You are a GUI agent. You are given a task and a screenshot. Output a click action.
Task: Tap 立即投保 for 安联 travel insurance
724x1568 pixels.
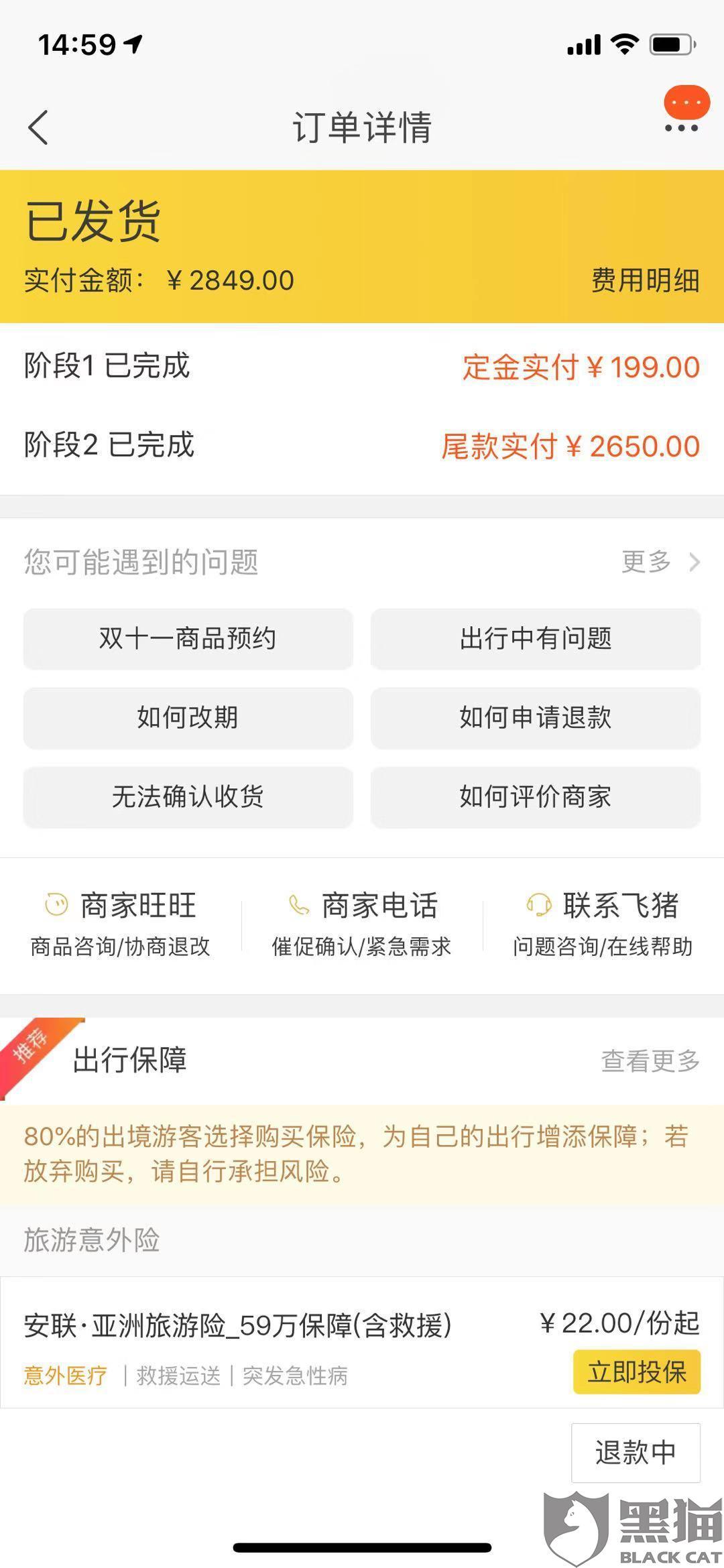pos(637,1372)
